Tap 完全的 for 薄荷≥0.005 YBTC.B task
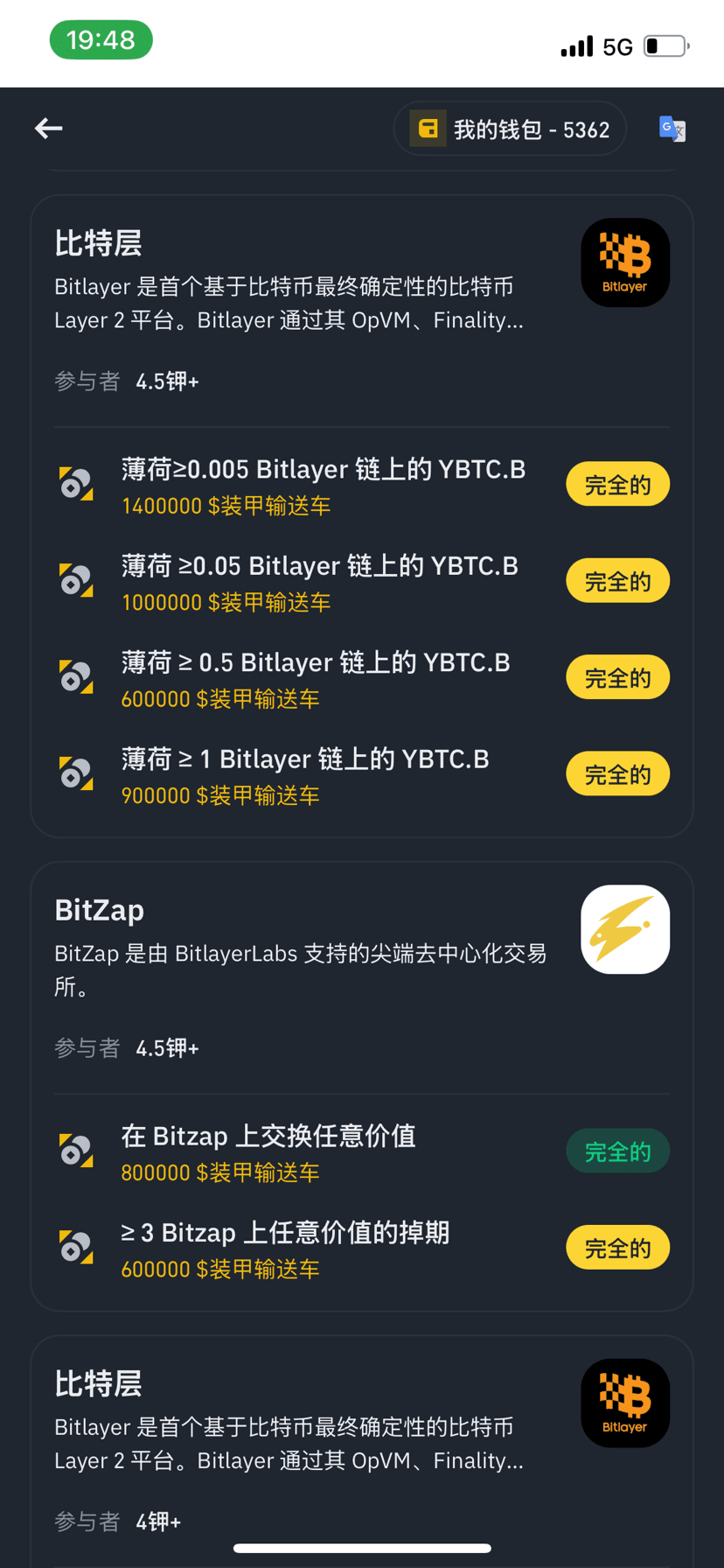724x1568 pixels. point(617,485)
